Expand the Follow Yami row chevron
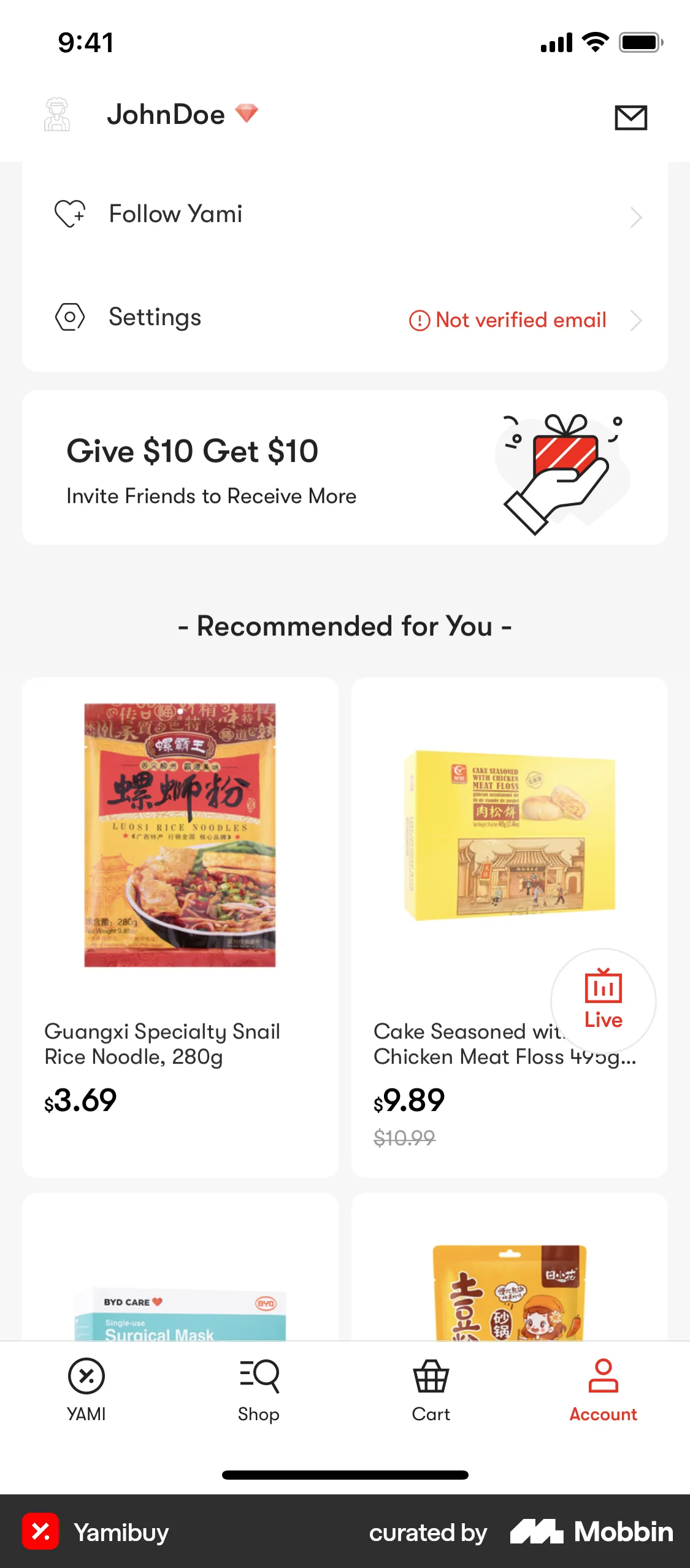 (x=635, y=217)
